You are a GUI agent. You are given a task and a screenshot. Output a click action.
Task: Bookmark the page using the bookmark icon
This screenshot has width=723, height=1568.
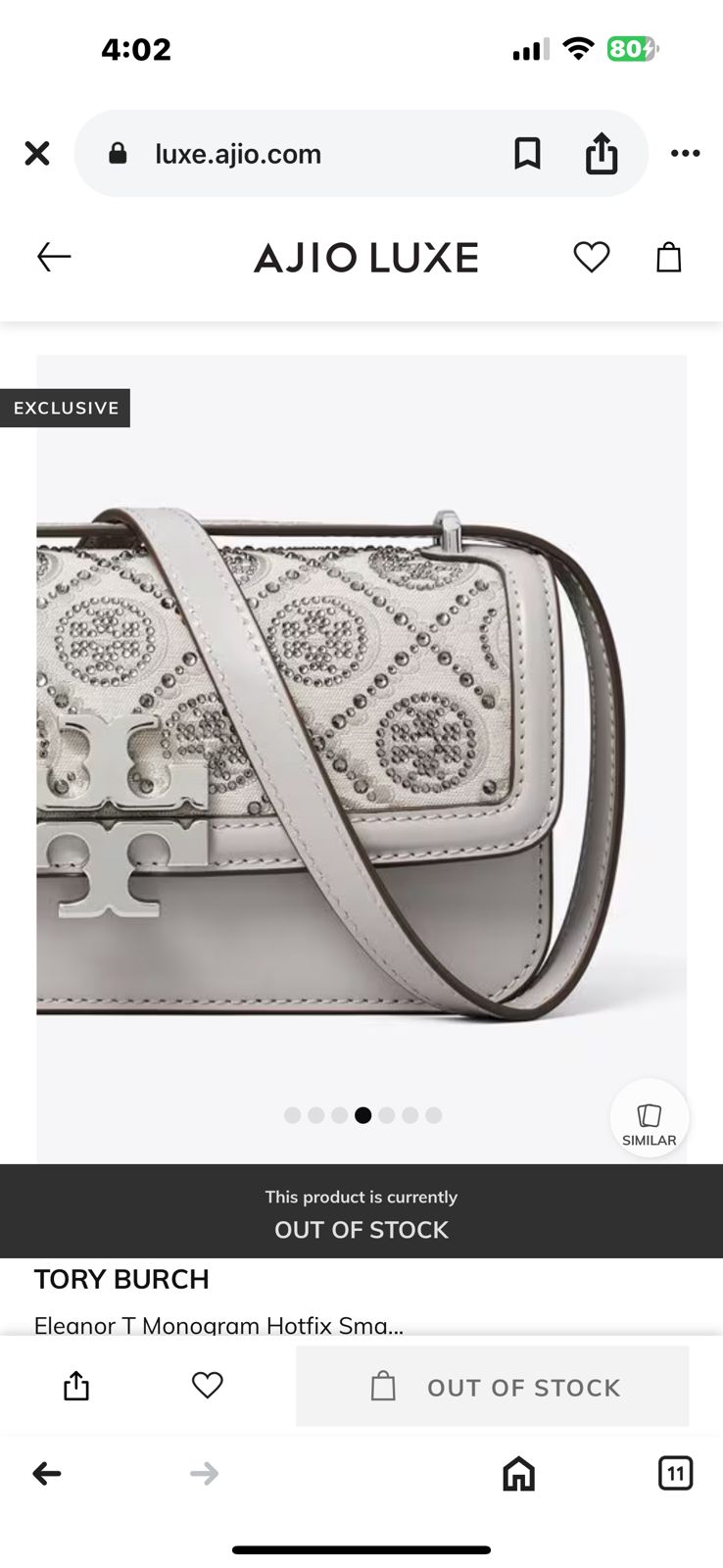pos(527,153)
